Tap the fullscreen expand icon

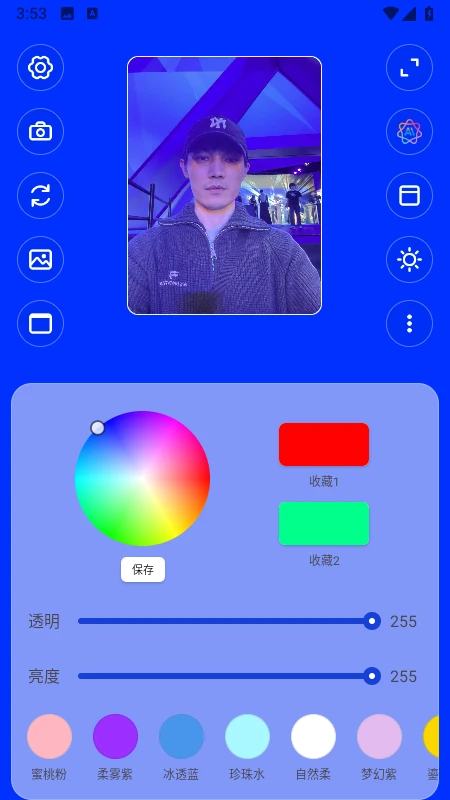[x=409, y=67]
